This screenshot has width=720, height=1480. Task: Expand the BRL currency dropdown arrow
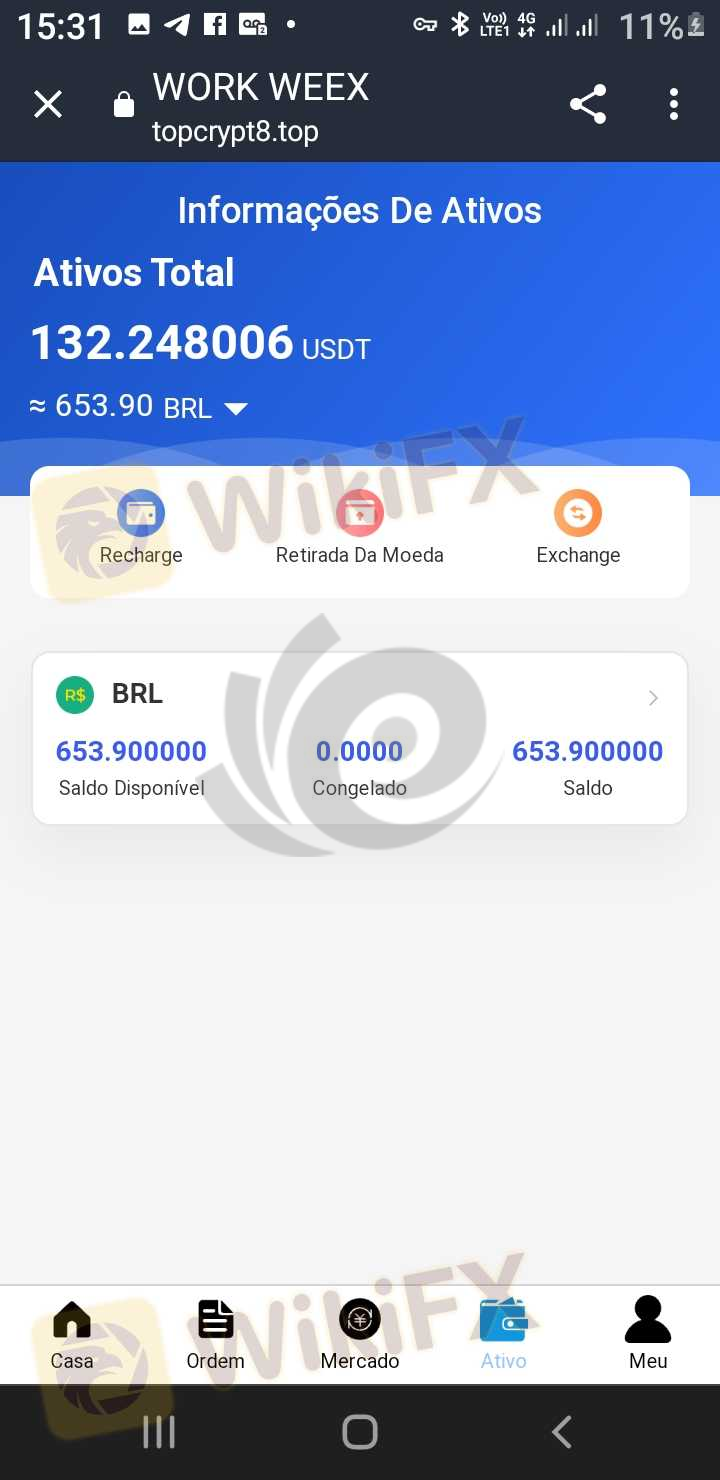(236, 409)
